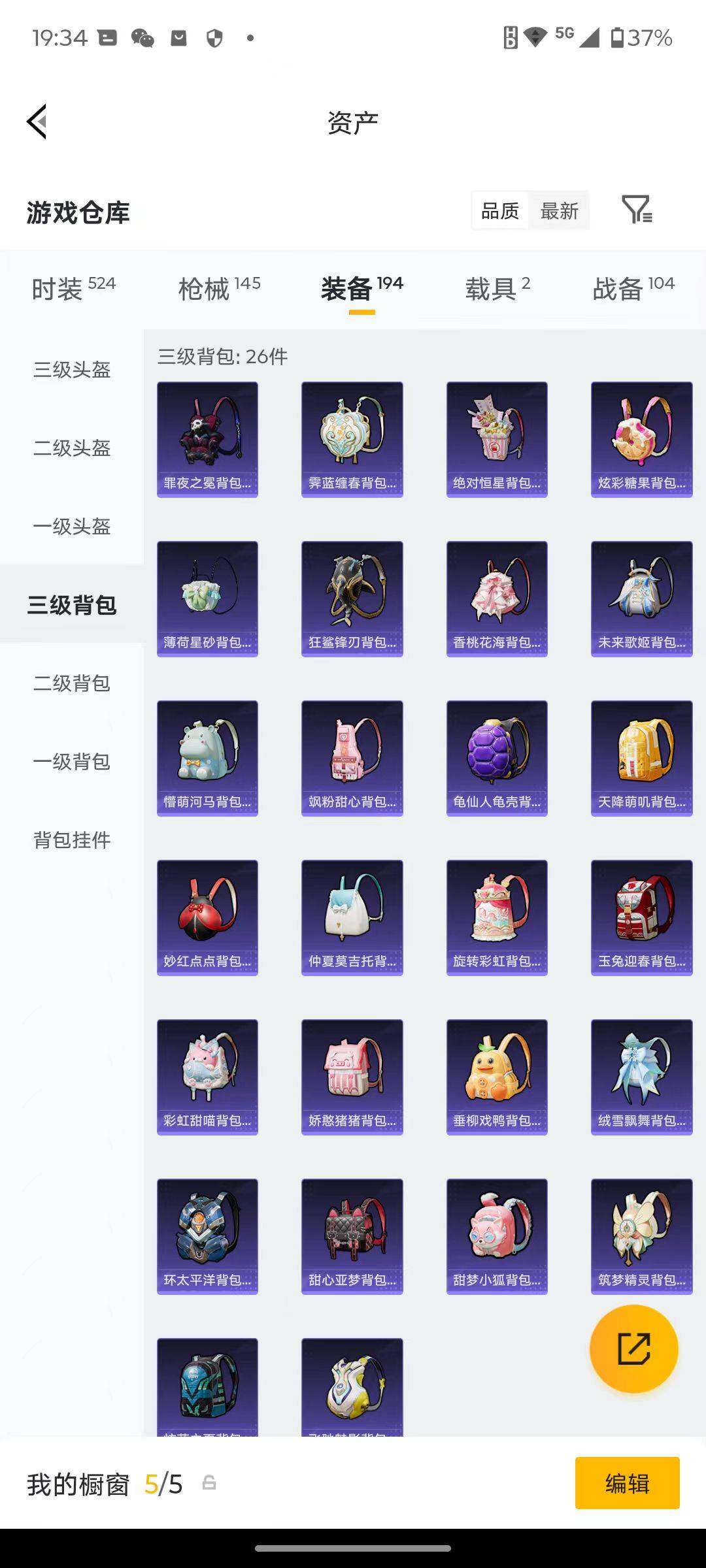The image size is (706, 1568).
Task: Toggle sorting to 品质
Action: [501, 210]
